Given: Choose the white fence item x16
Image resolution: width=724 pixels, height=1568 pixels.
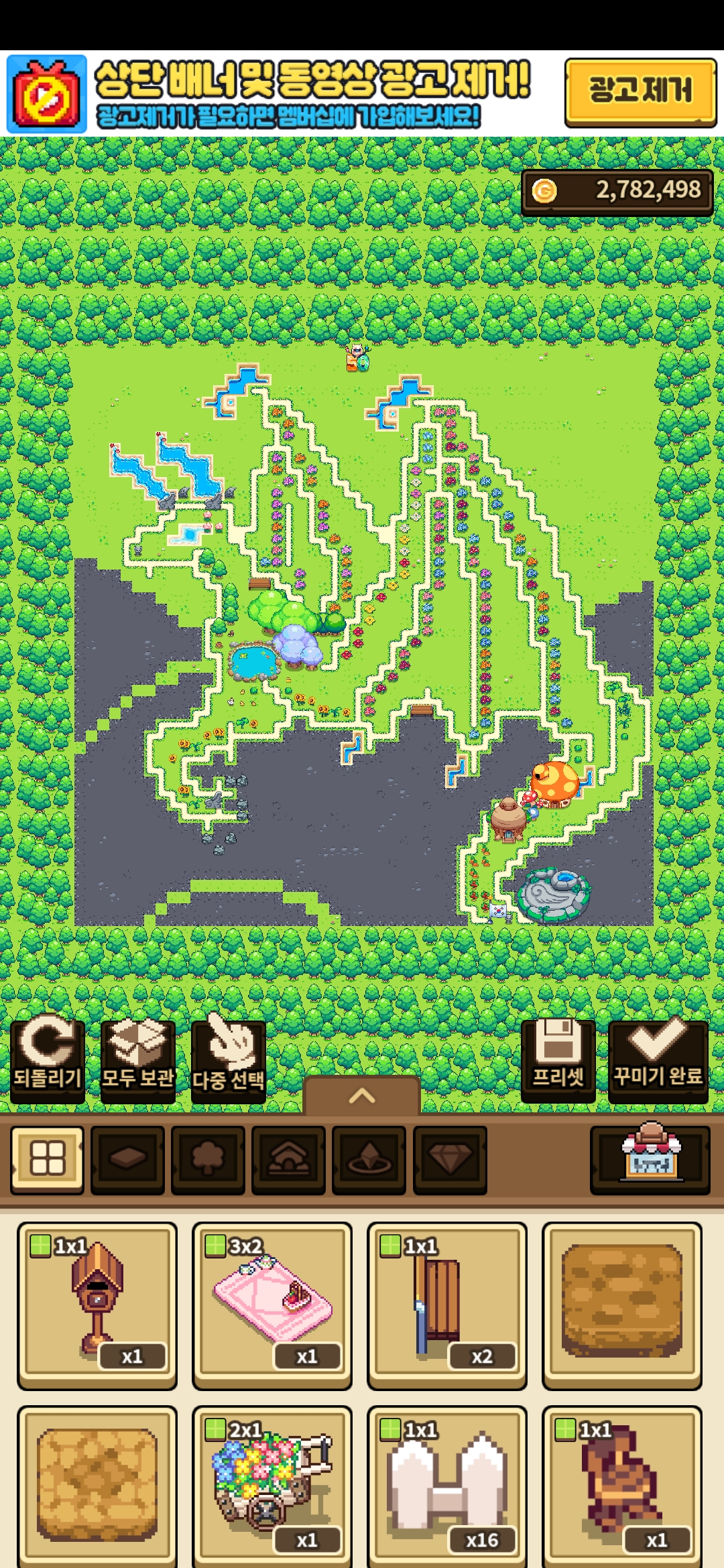Looking at the screenshot, I should point(447,1488).
